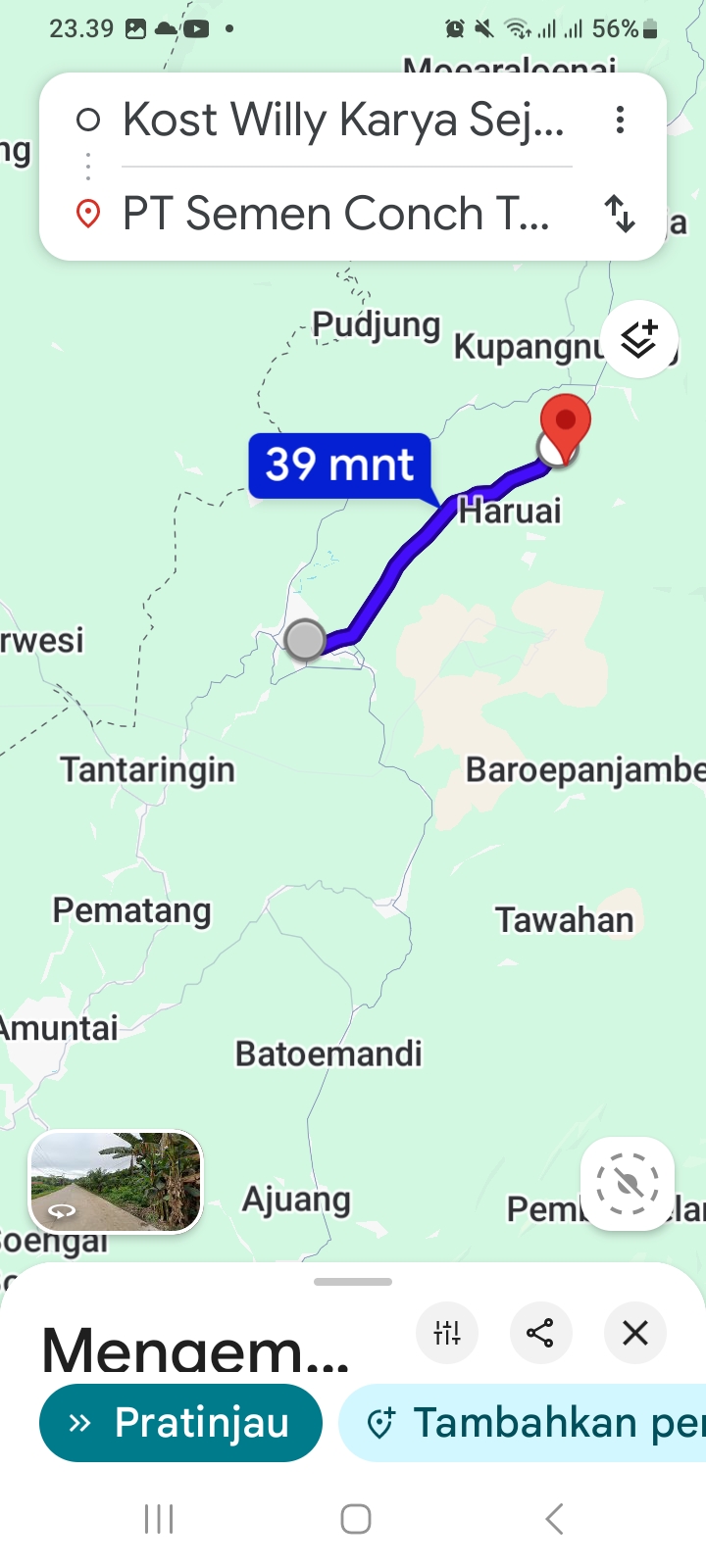
Task: Go back using system navigation
Action: coord(554,1519)
